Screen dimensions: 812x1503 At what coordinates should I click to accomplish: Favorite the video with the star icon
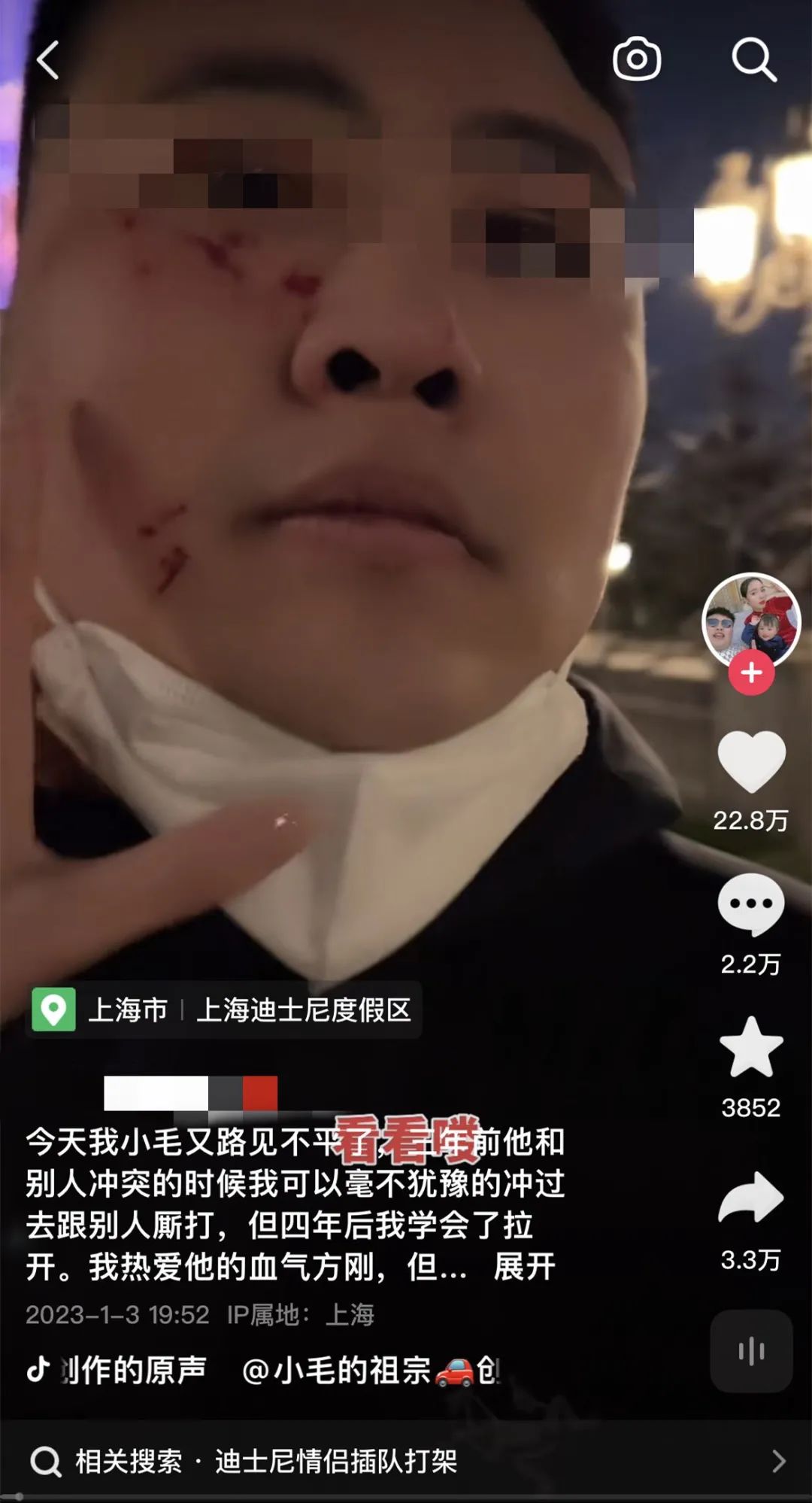(751, 1047)
